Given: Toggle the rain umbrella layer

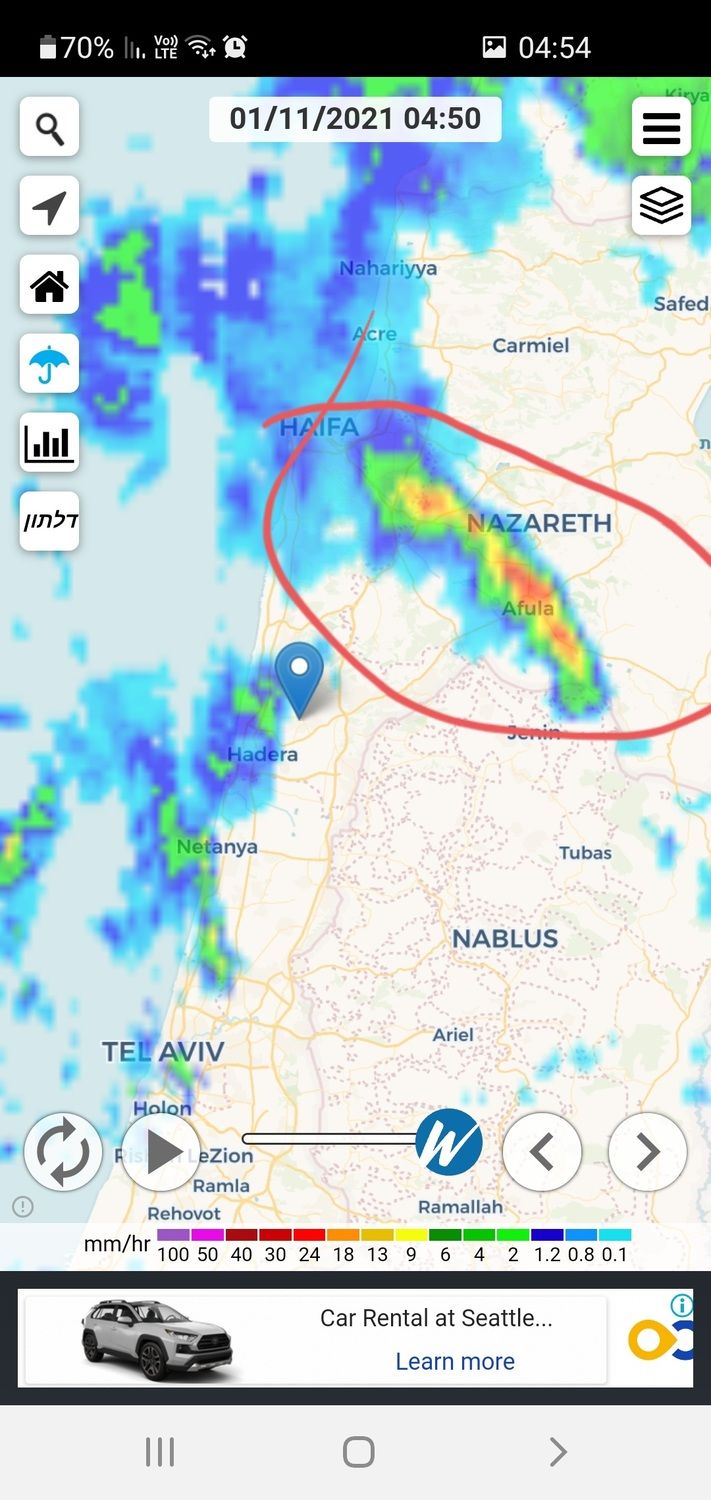Looking at the screenshot, I should [49, 364].
